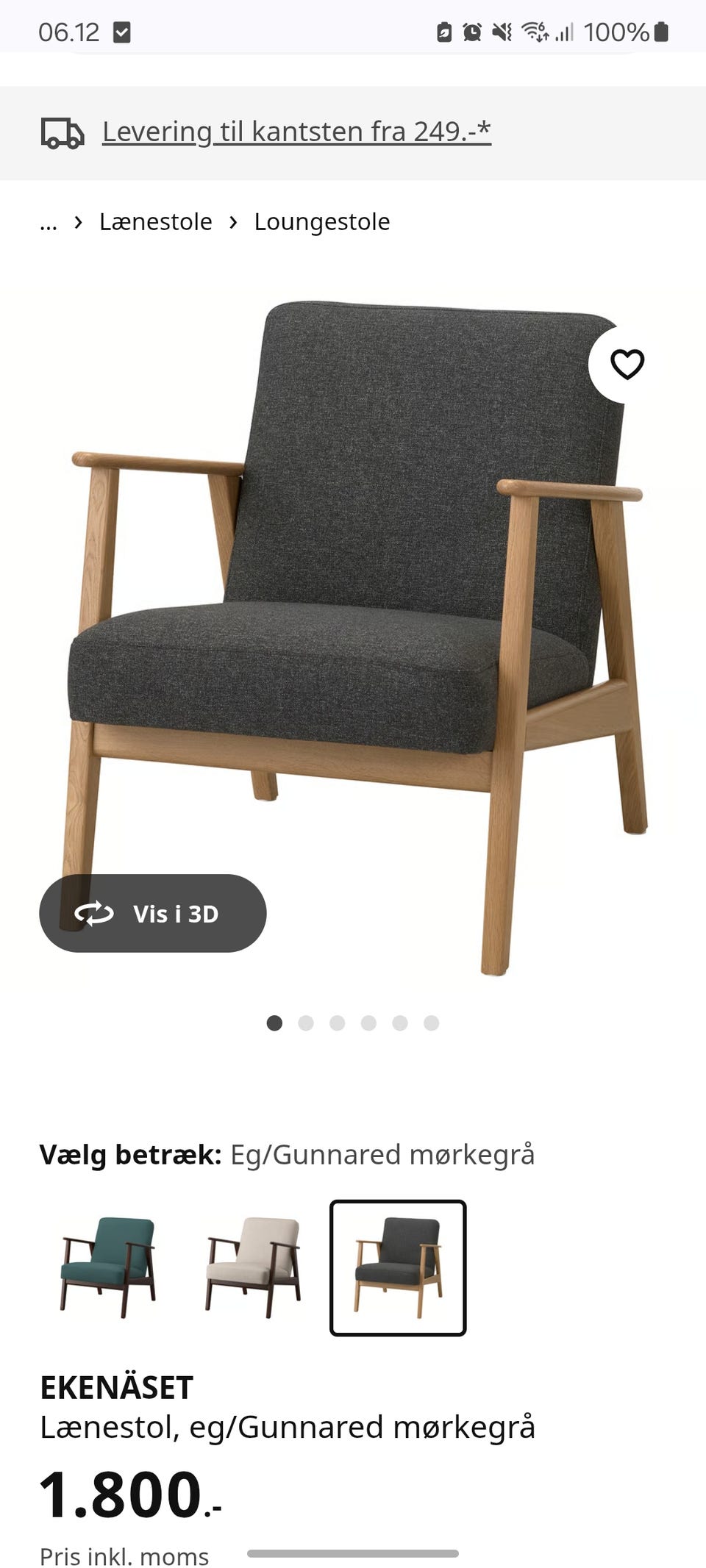Add the EKENÄSET chair to favourites
The width and height of the screenshot is (706, 1568).
(627, 365)
